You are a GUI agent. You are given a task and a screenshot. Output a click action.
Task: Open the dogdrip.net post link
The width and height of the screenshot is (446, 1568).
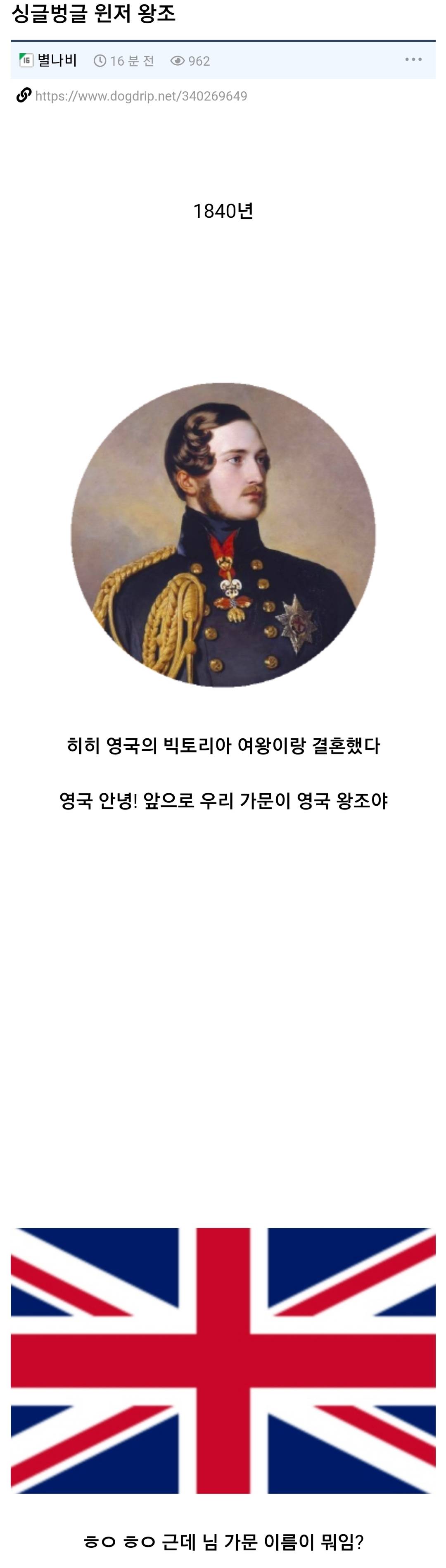tap(141, 96)
